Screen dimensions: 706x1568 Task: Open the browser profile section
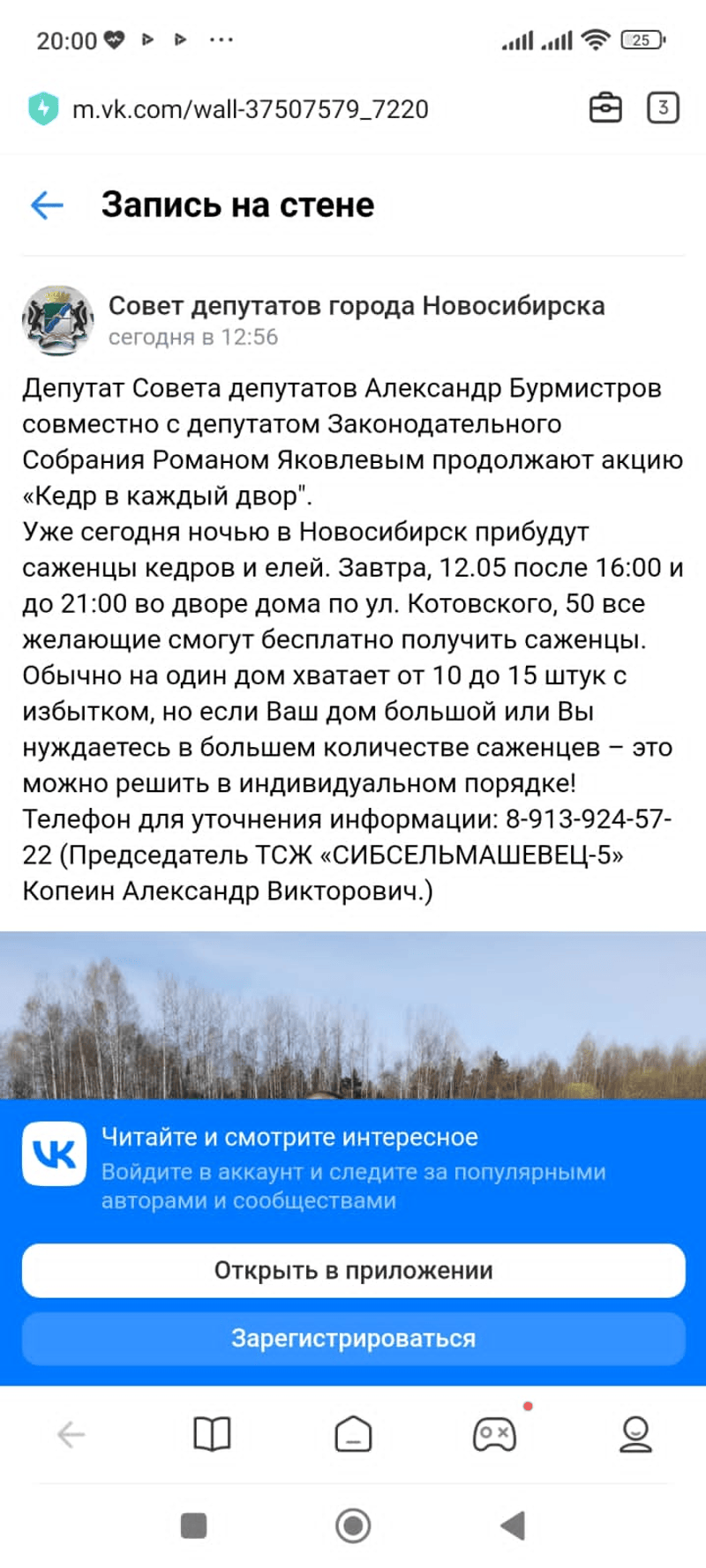(635, 1435)
